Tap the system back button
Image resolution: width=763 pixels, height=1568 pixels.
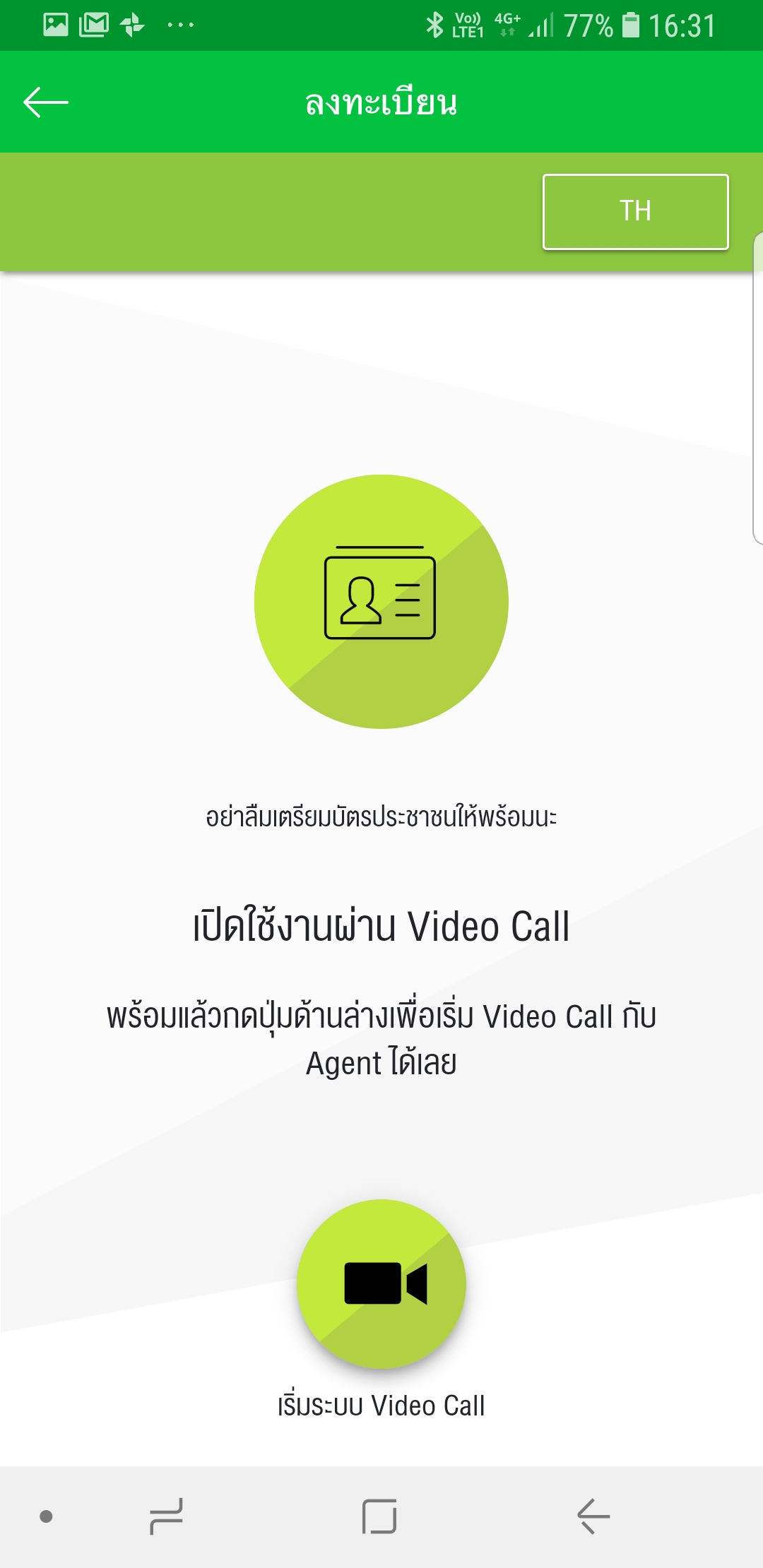[x=593, y=1516]
